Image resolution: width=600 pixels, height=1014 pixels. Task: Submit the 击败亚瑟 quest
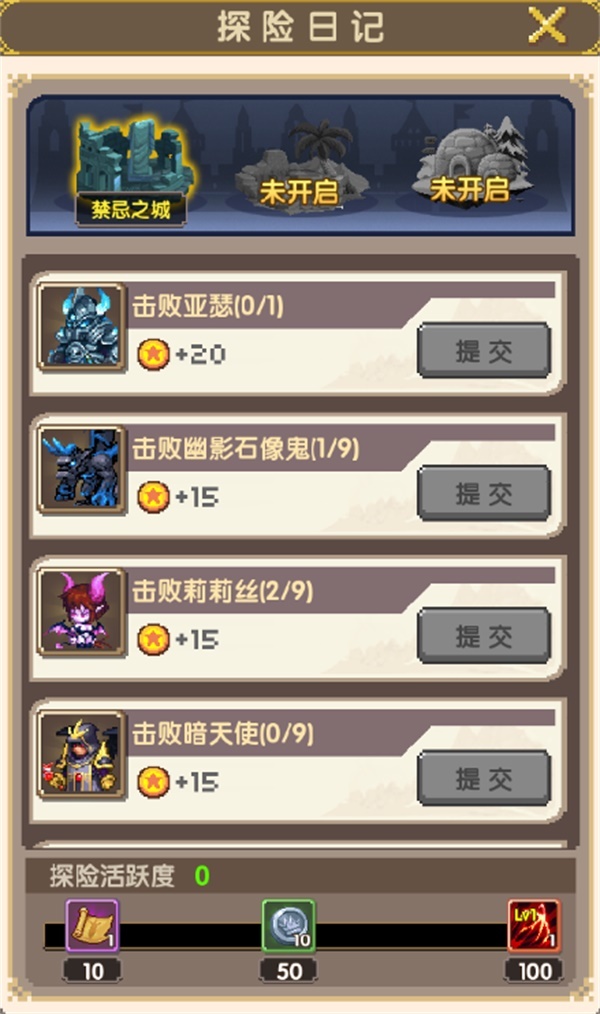pyautogui.click(x=484, y=351)
